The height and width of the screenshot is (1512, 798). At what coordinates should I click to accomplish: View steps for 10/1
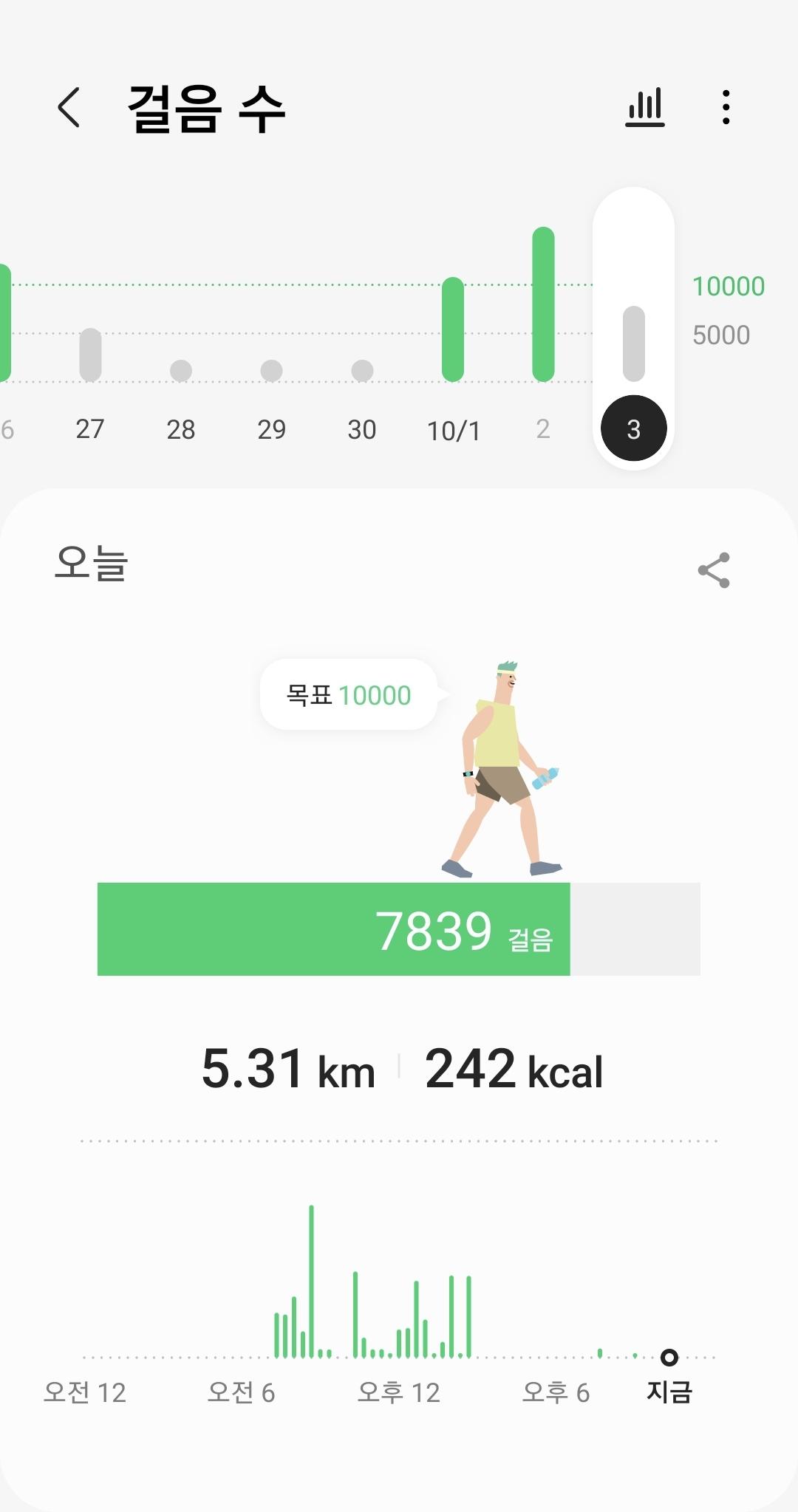[x=453, y=329]
